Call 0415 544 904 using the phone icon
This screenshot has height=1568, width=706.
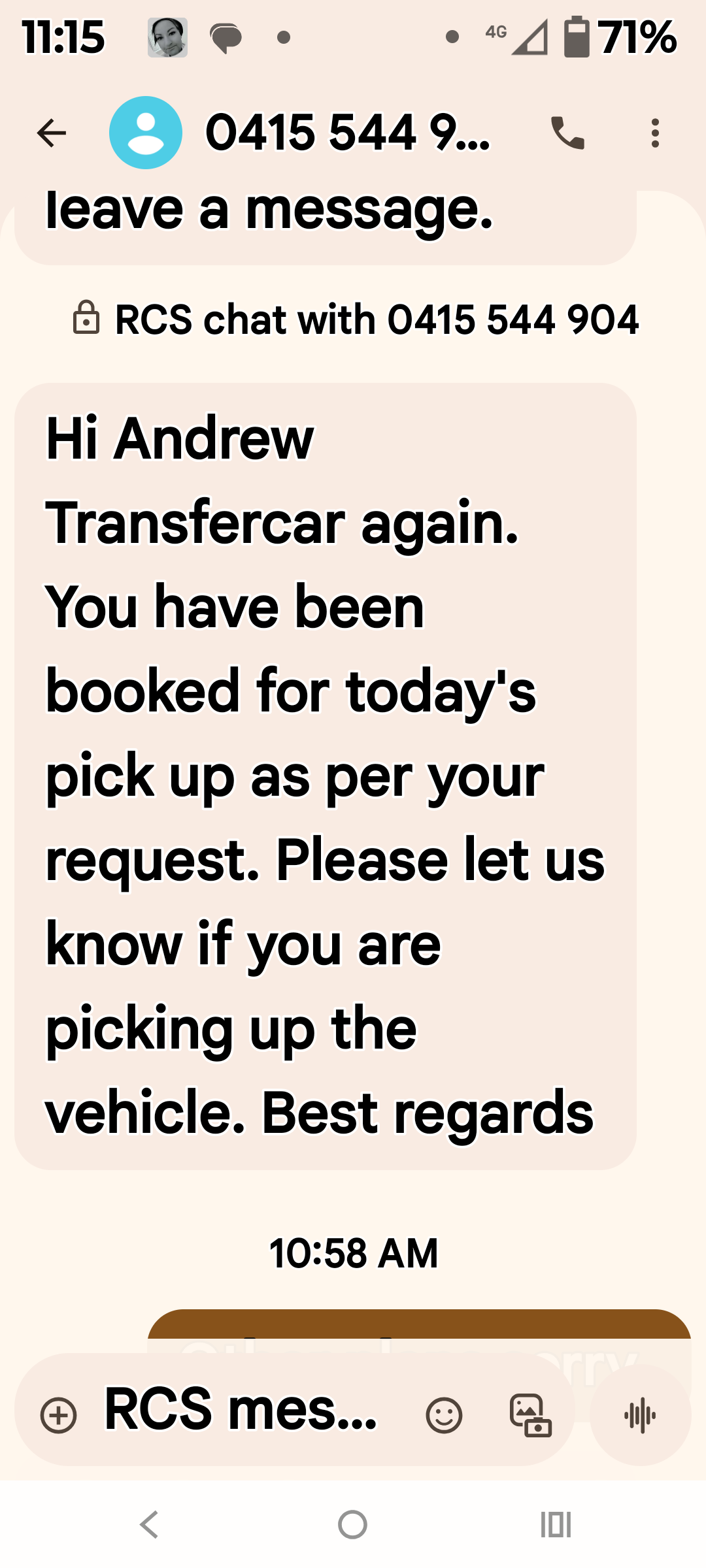point(567,133)
